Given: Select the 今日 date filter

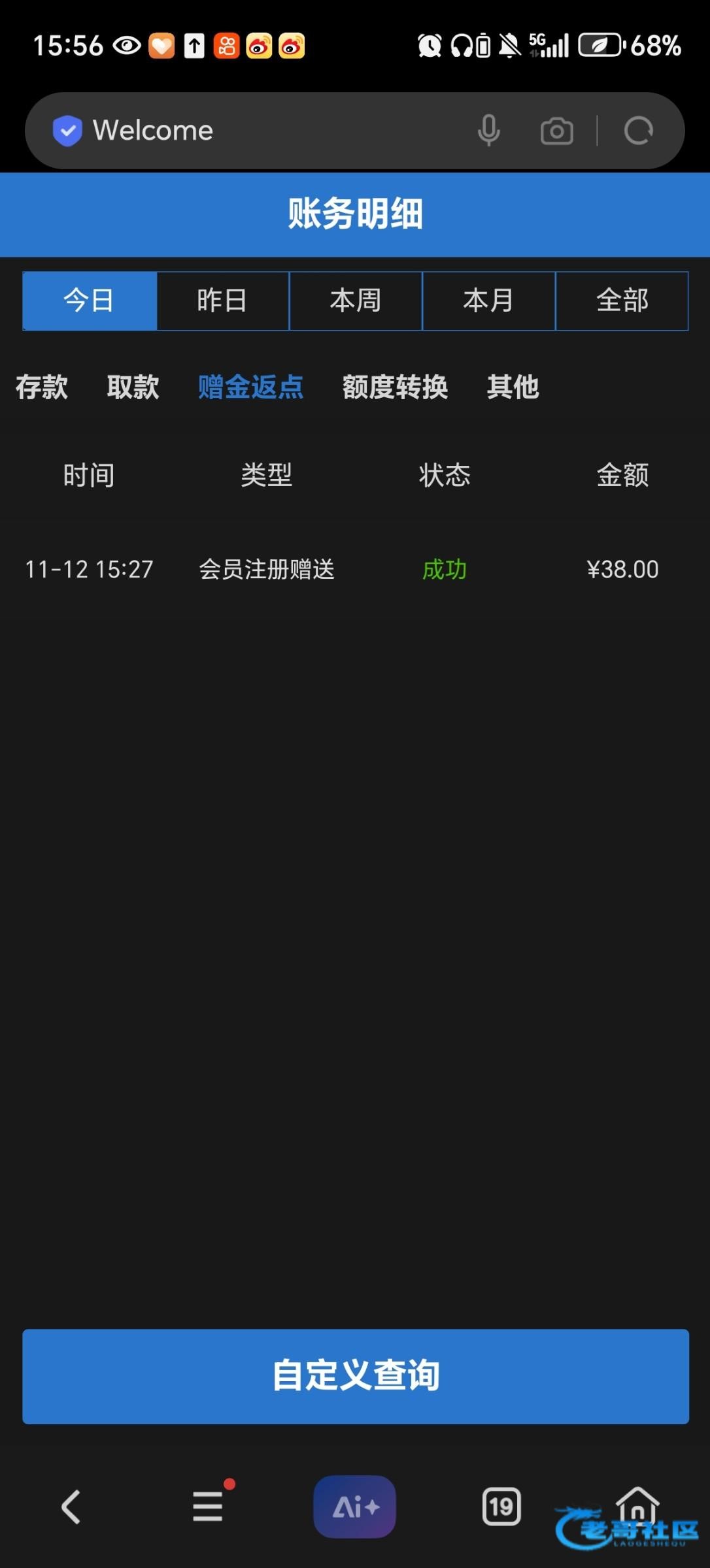Looking at the screenshot, I should coord(90,301).
